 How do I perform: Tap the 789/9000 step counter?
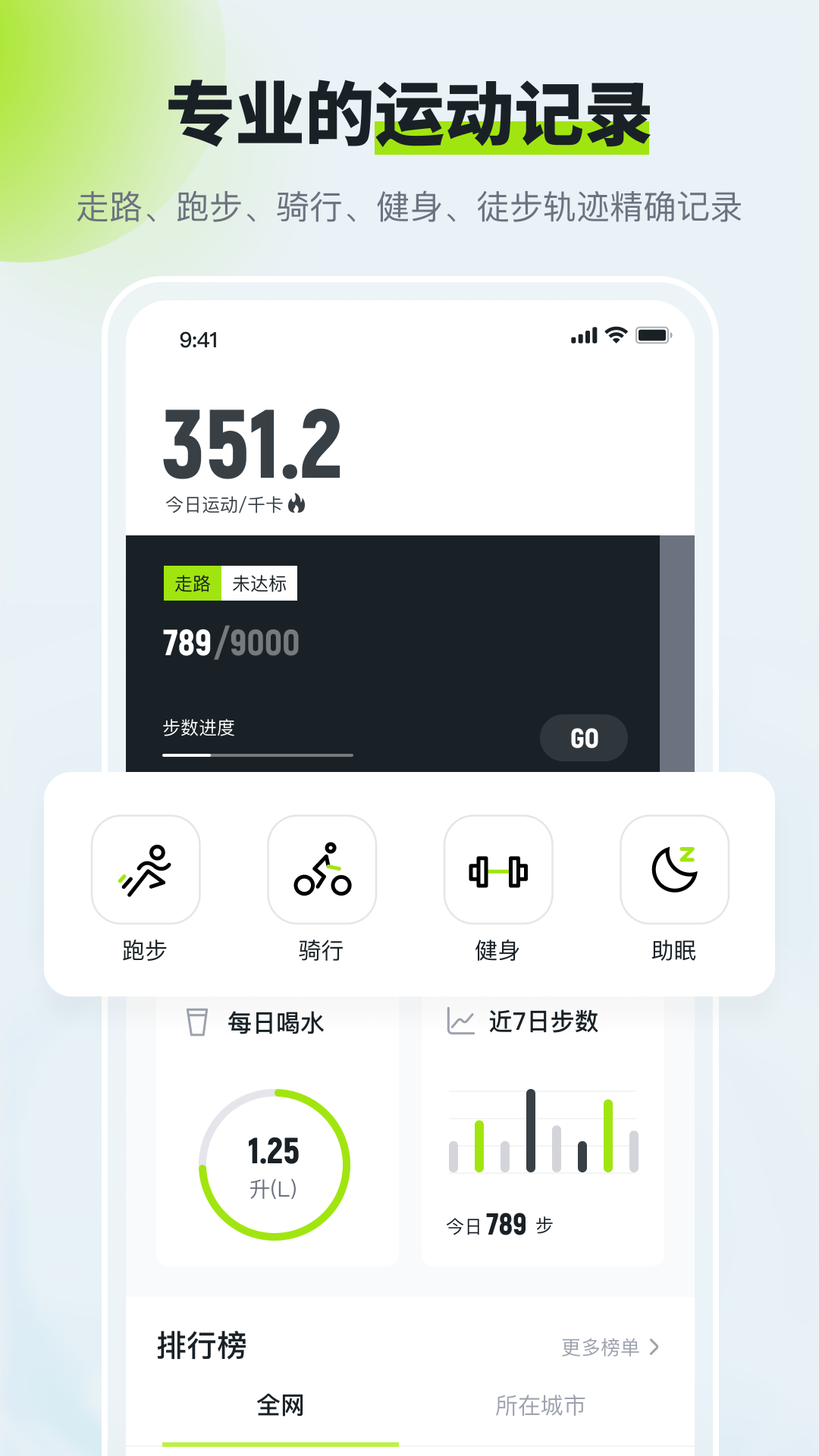(230, 641)
